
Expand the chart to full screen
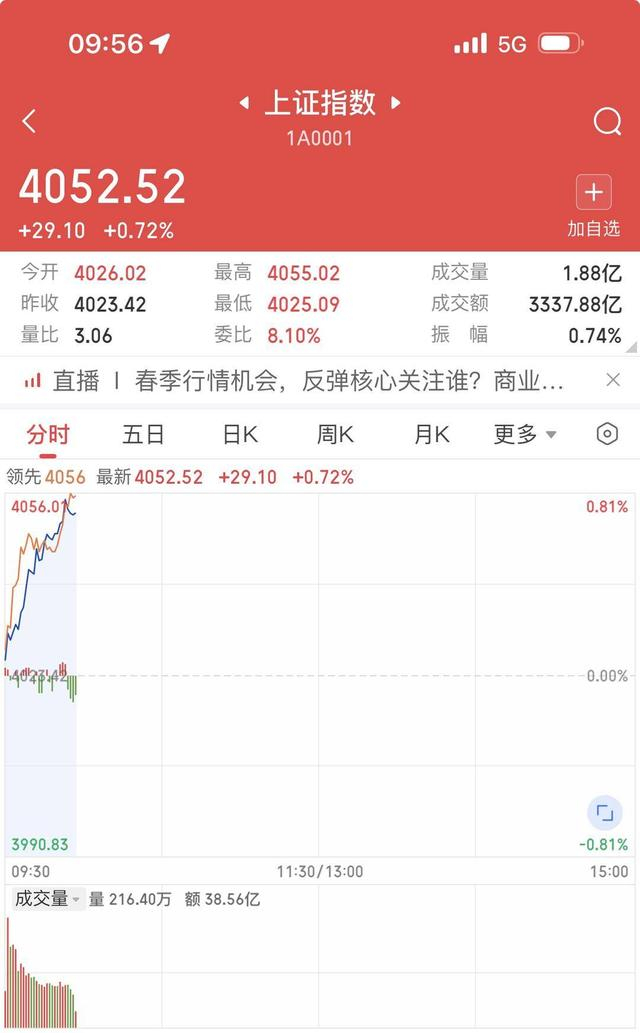pyautogui.click(x=604, y=813)
